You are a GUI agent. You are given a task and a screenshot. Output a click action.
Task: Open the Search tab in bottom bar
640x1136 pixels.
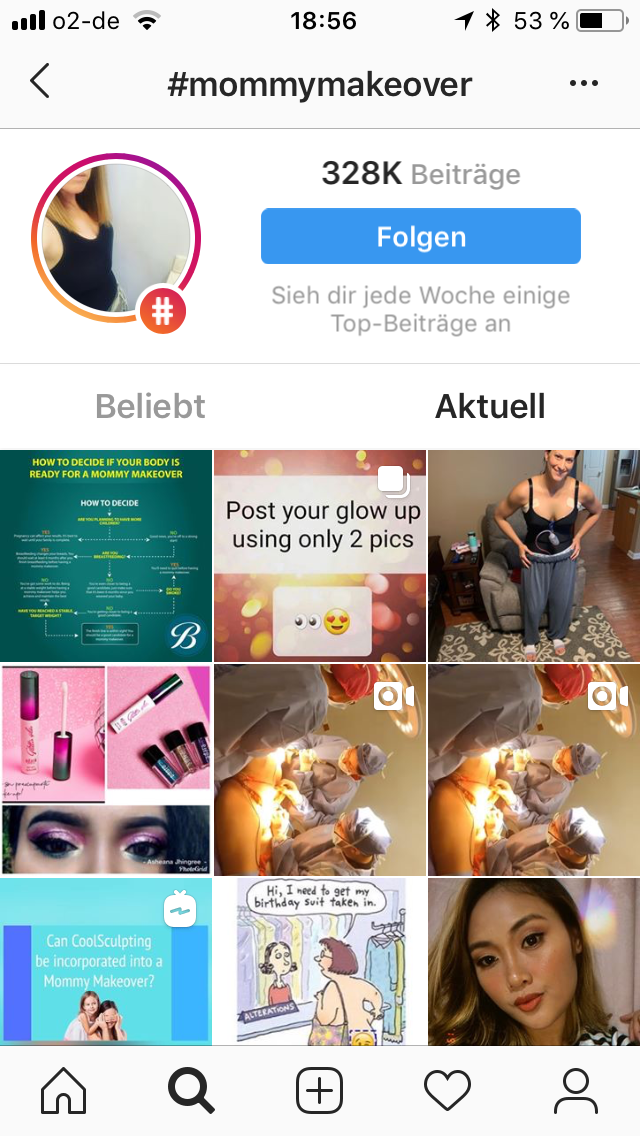click(x=191, y=1089)
